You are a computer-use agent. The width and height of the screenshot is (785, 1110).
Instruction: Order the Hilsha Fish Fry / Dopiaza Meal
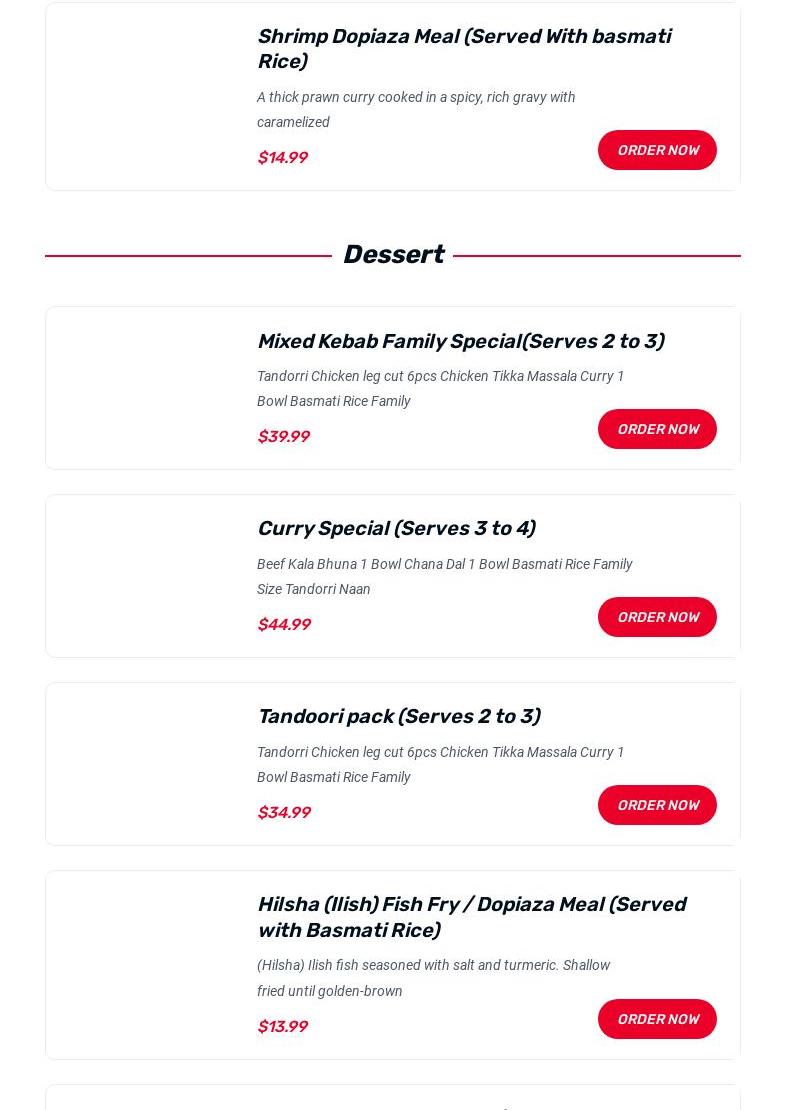657,1019
